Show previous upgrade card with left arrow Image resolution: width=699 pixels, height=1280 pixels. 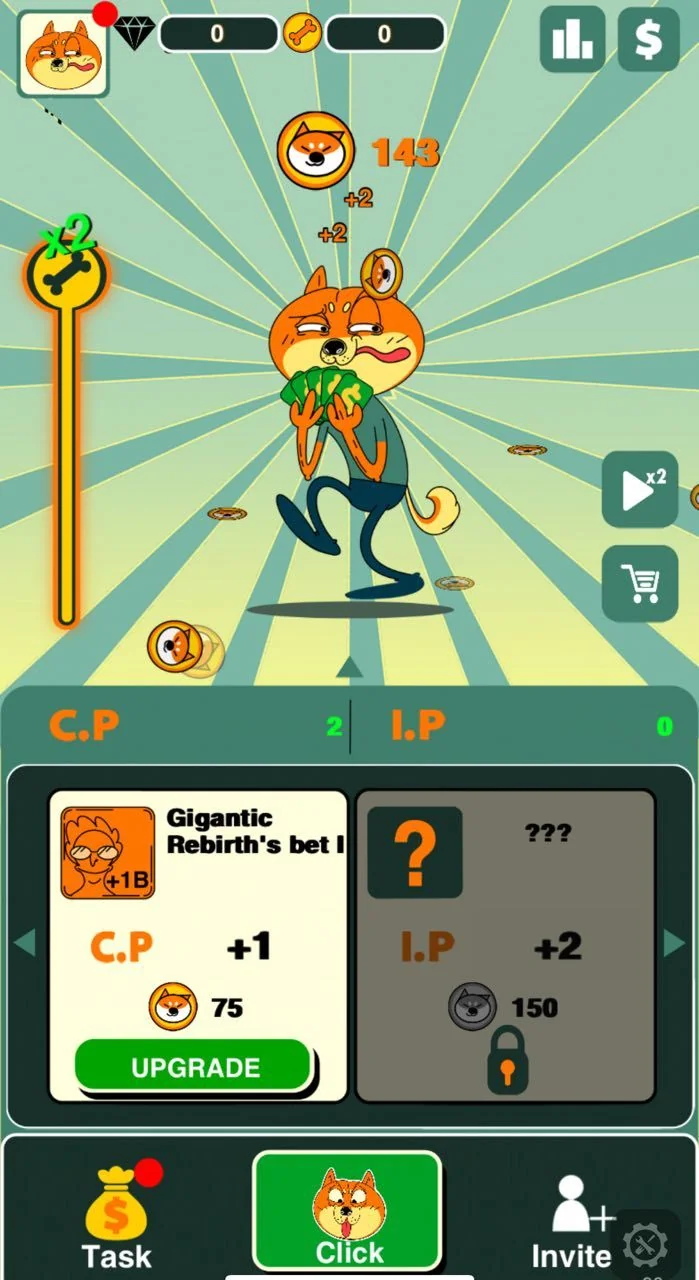(x=24, y=942)
